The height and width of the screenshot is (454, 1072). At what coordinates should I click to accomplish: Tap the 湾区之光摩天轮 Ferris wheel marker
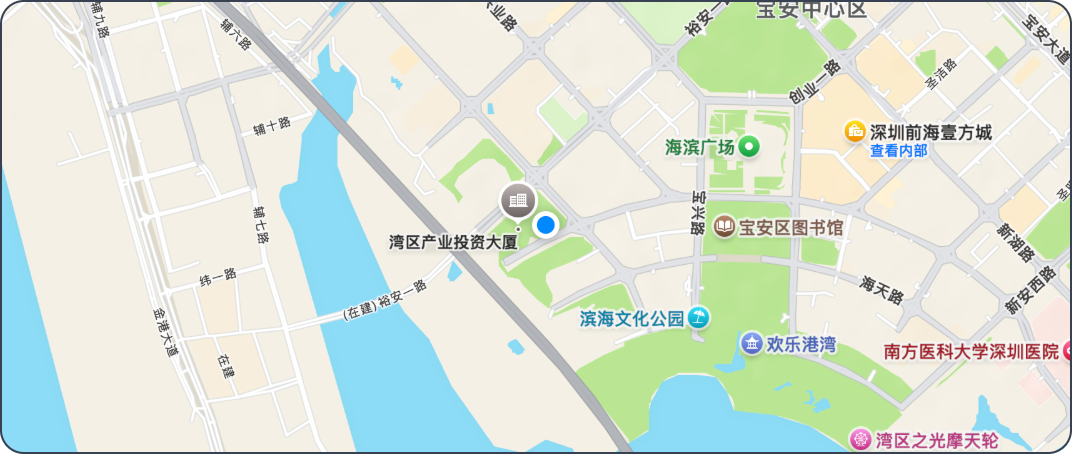(859, 439)
